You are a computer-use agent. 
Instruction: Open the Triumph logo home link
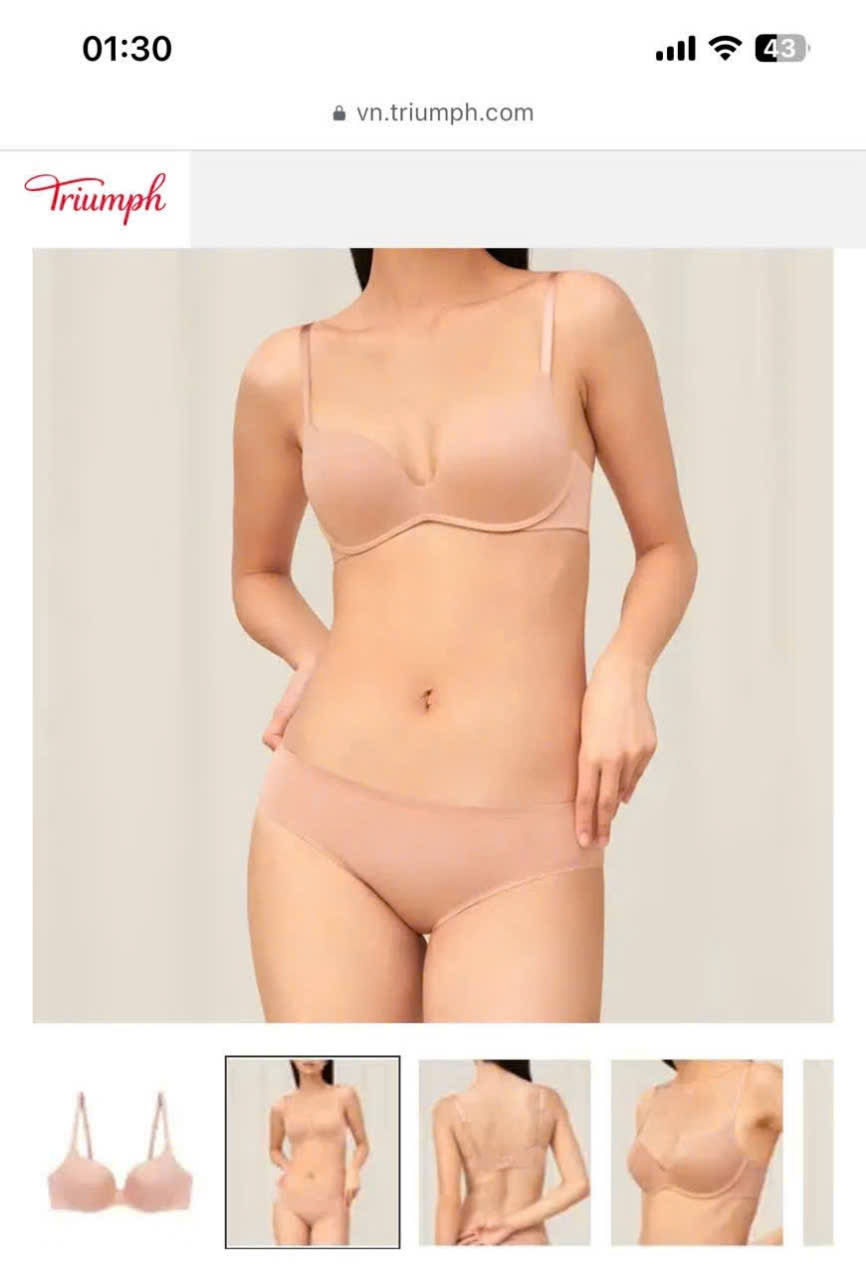[x=95, y=197]
